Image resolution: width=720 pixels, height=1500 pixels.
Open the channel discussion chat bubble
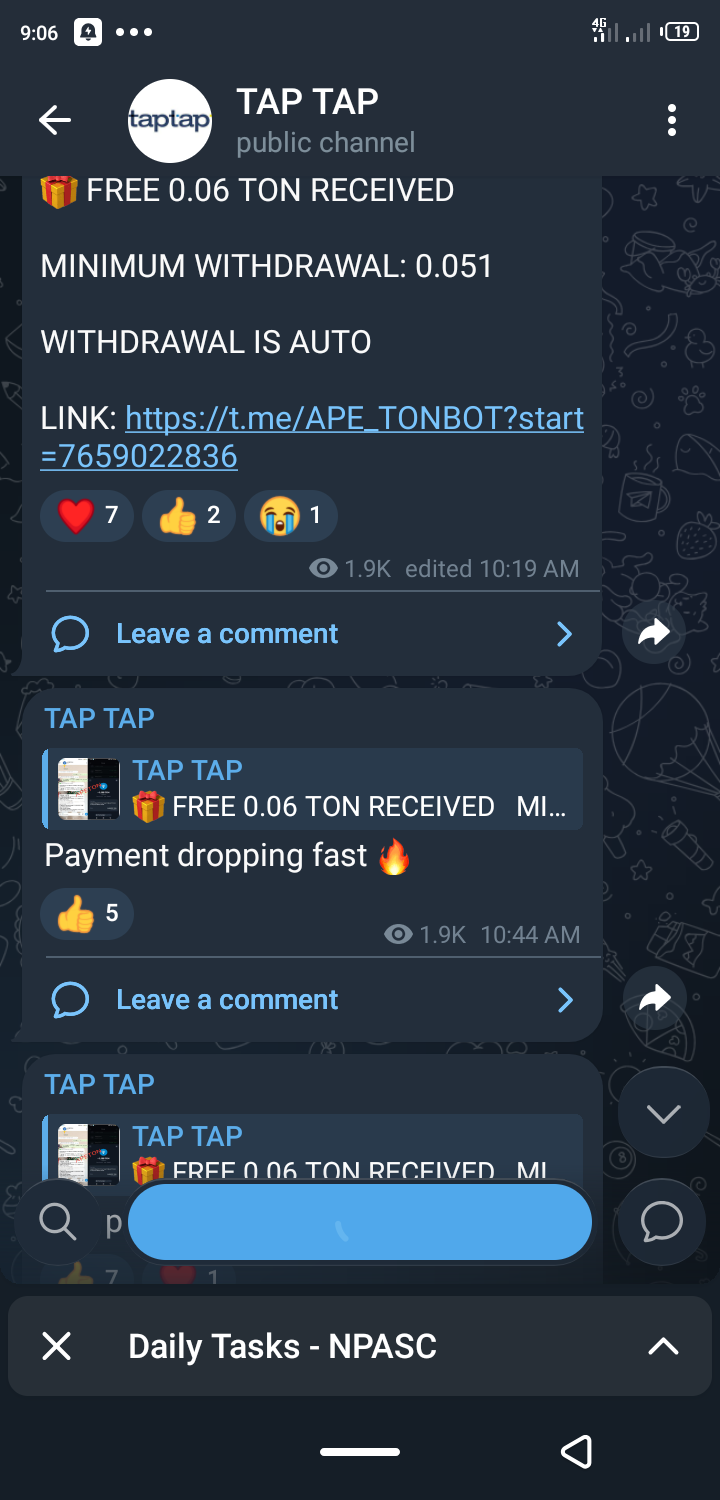[661, 1221]
